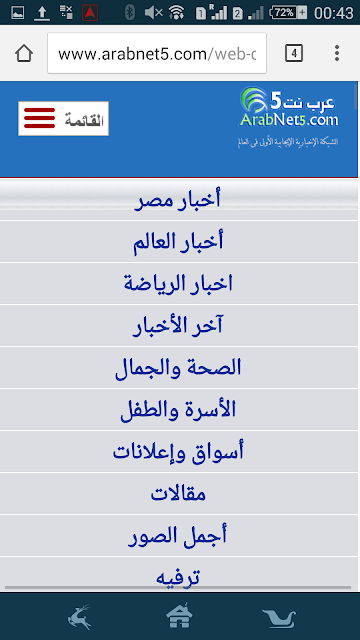
Task: Go to أسواق وإعلانات section
Action: 178,452
